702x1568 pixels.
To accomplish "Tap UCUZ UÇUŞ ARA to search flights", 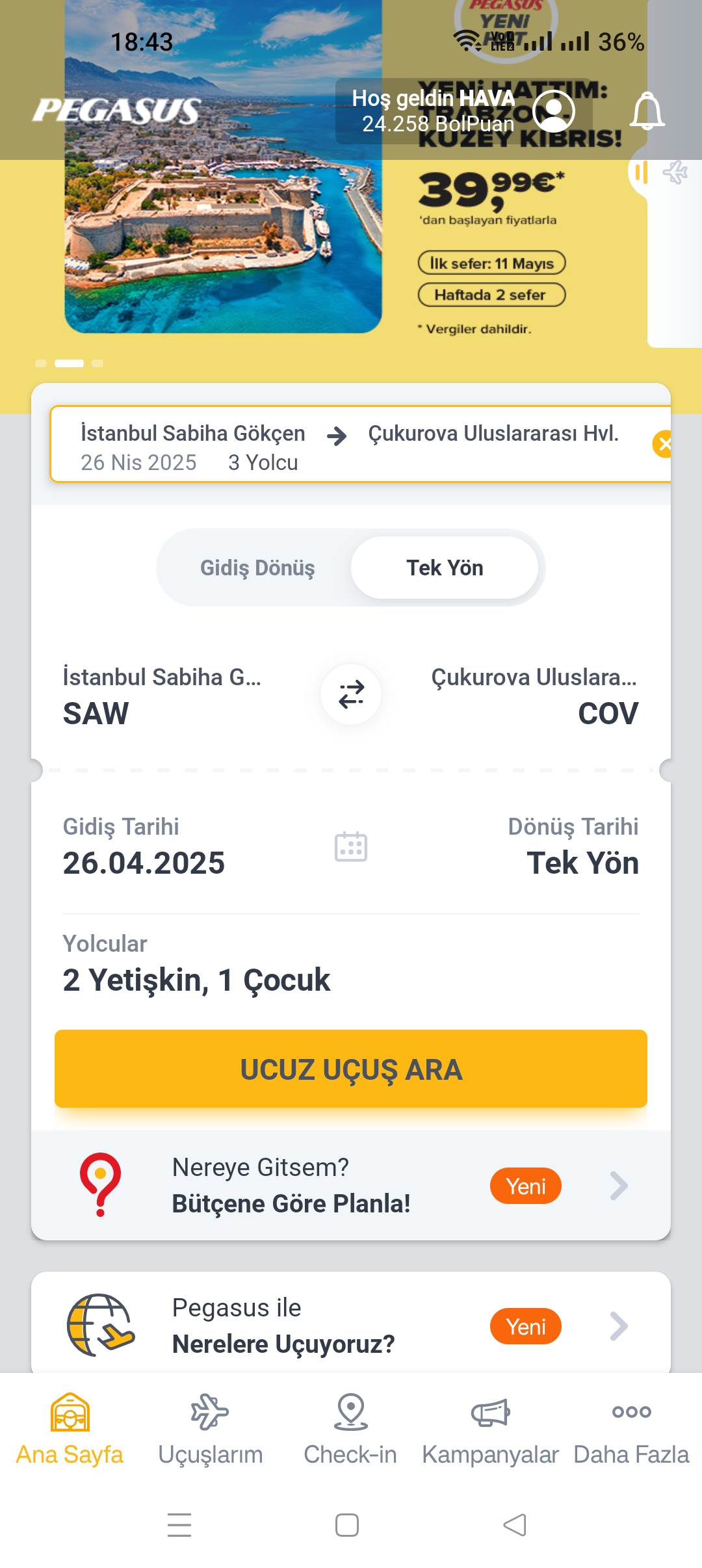I will (351, 1069).
